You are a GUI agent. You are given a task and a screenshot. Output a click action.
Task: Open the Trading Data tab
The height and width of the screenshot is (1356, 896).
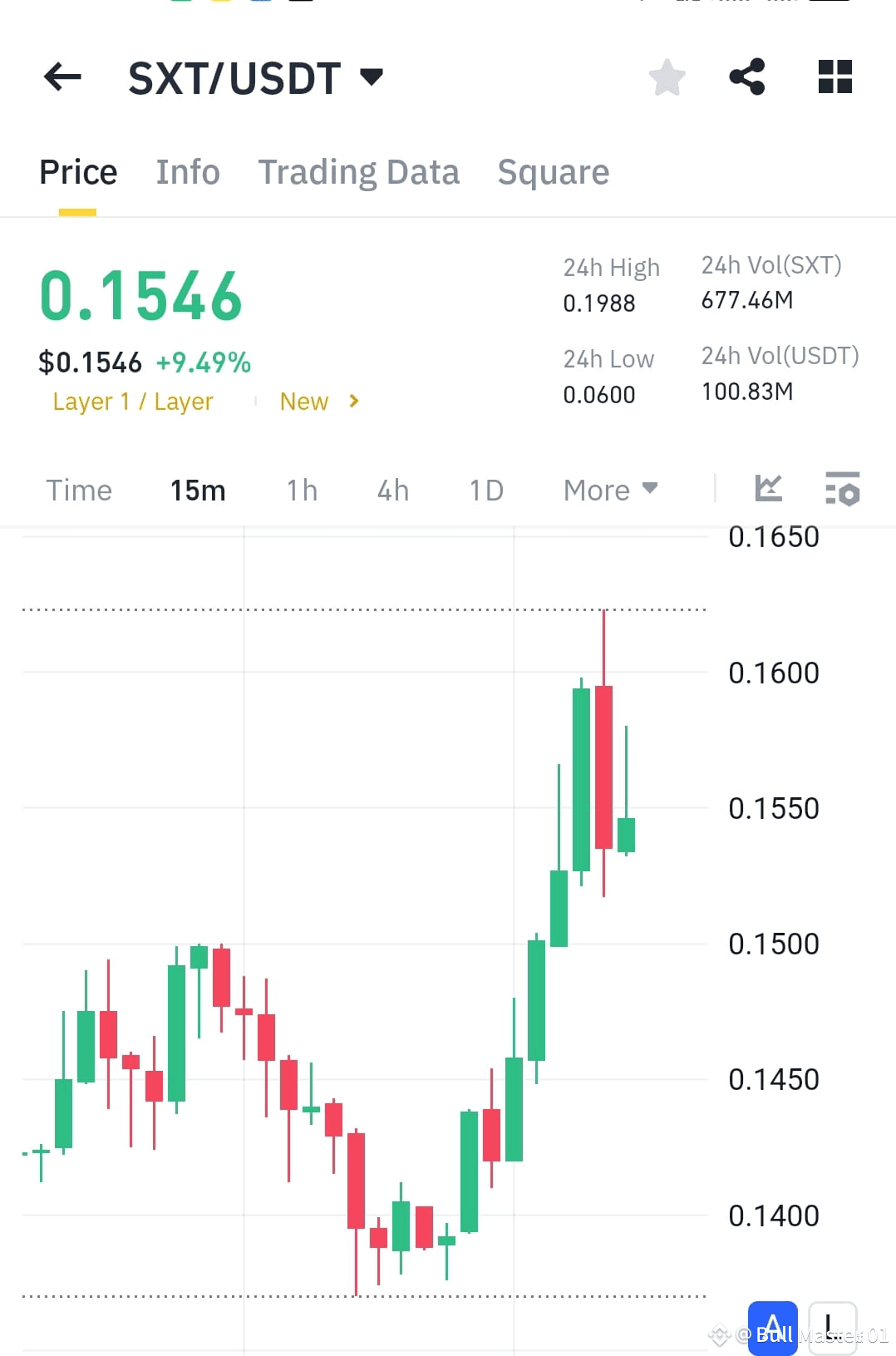click(359, 172)
